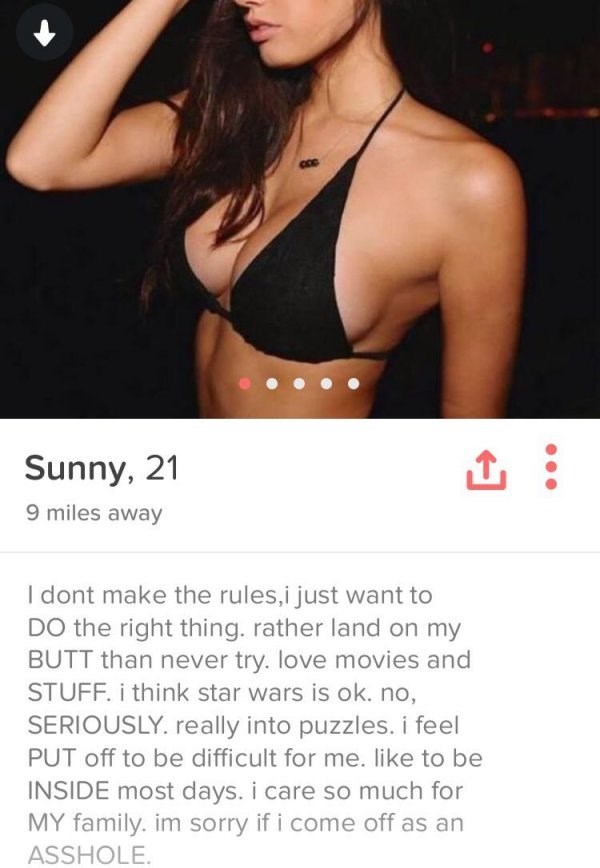Collapse the profile with the down arrow
Image resolution: width=600 pixels, height=868 pixels.
pos(43,34)
